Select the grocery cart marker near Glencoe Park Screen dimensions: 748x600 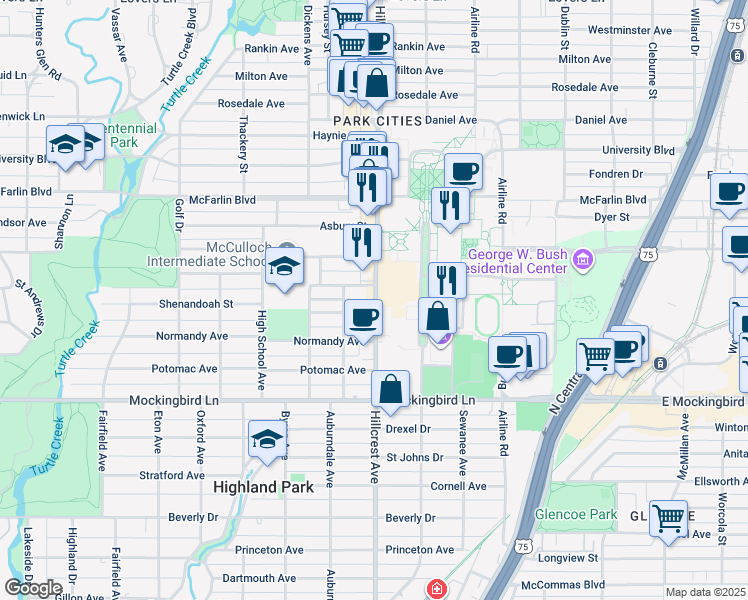point(668,520)
